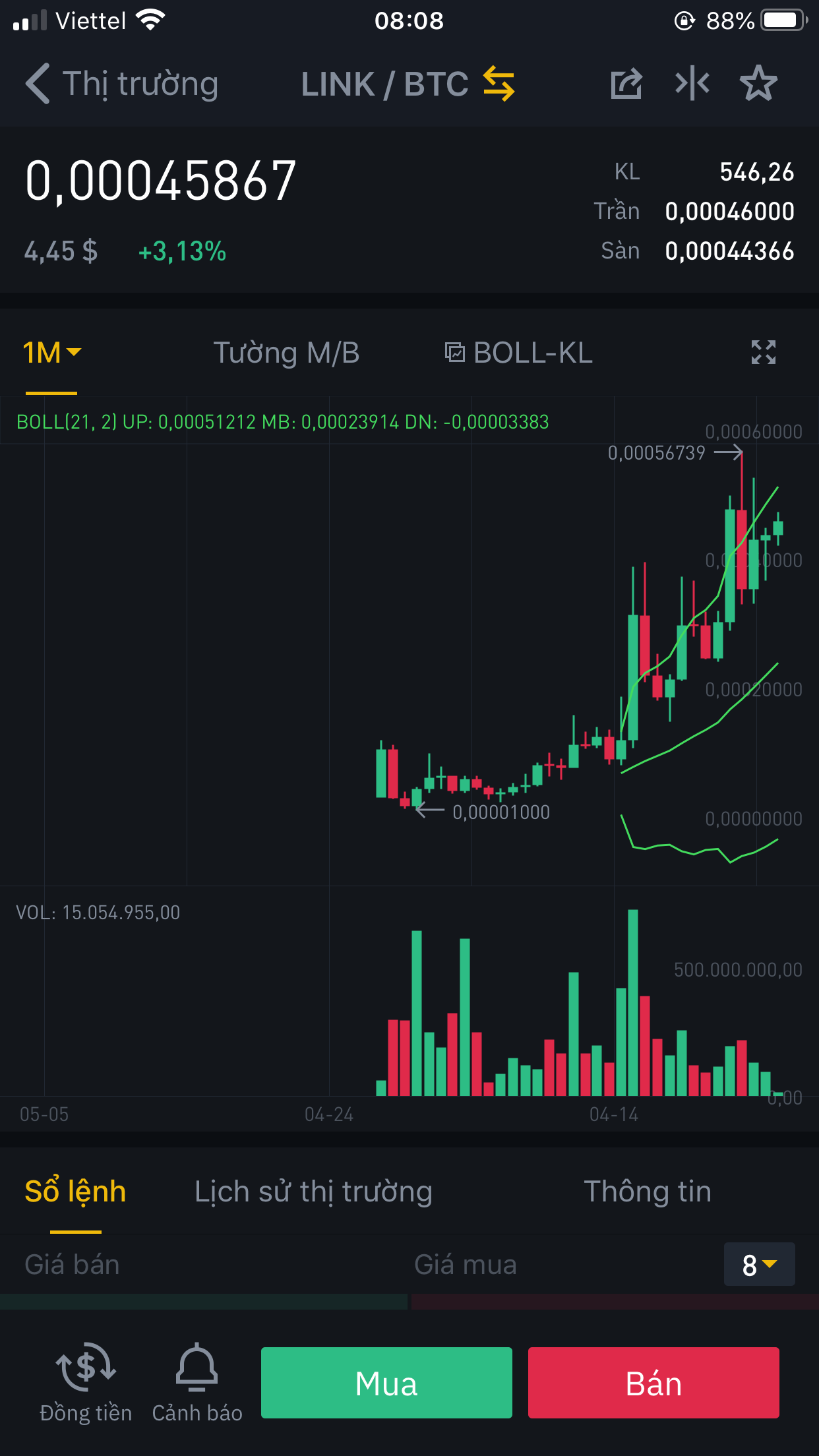This screenshot has width=819, height=1456.
Task: Tap the collapse arrows icon in header
Action: (692, 84)
